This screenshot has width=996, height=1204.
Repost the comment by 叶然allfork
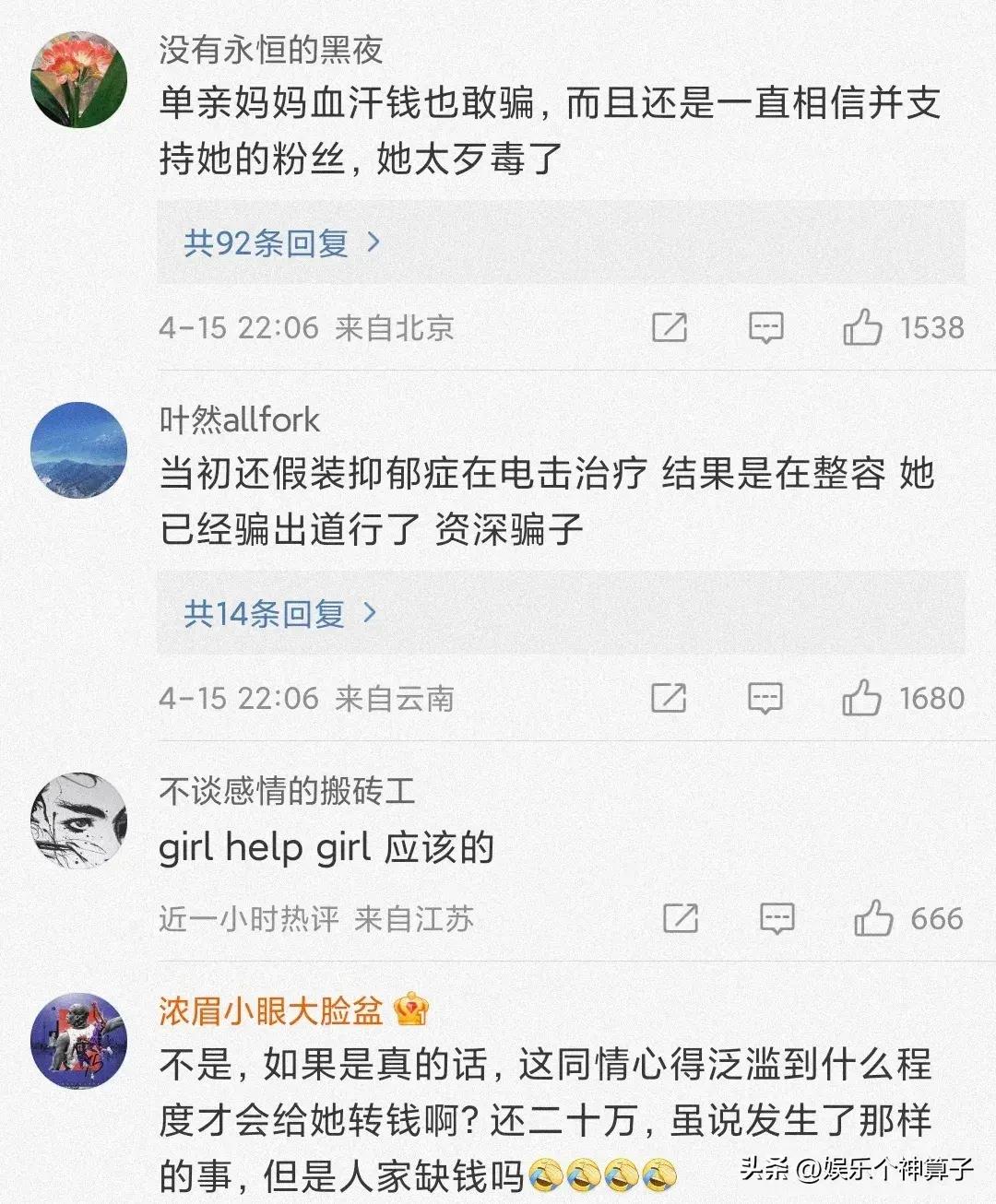670,698
